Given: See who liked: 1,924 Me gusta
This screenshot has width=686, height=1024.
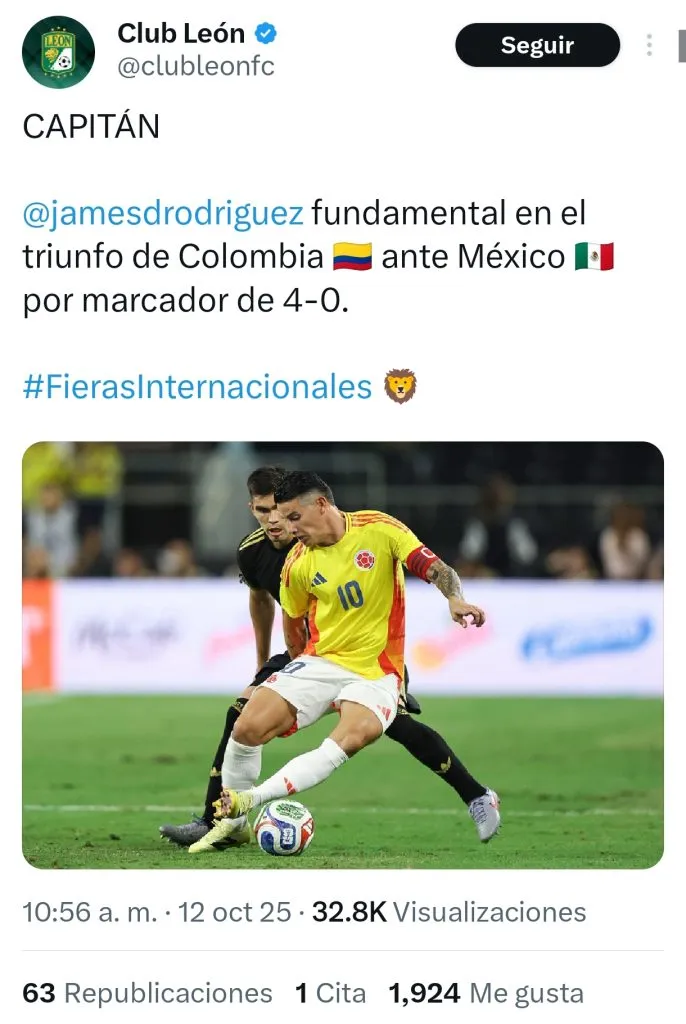Looking at the screenshot, I should 485,993.
